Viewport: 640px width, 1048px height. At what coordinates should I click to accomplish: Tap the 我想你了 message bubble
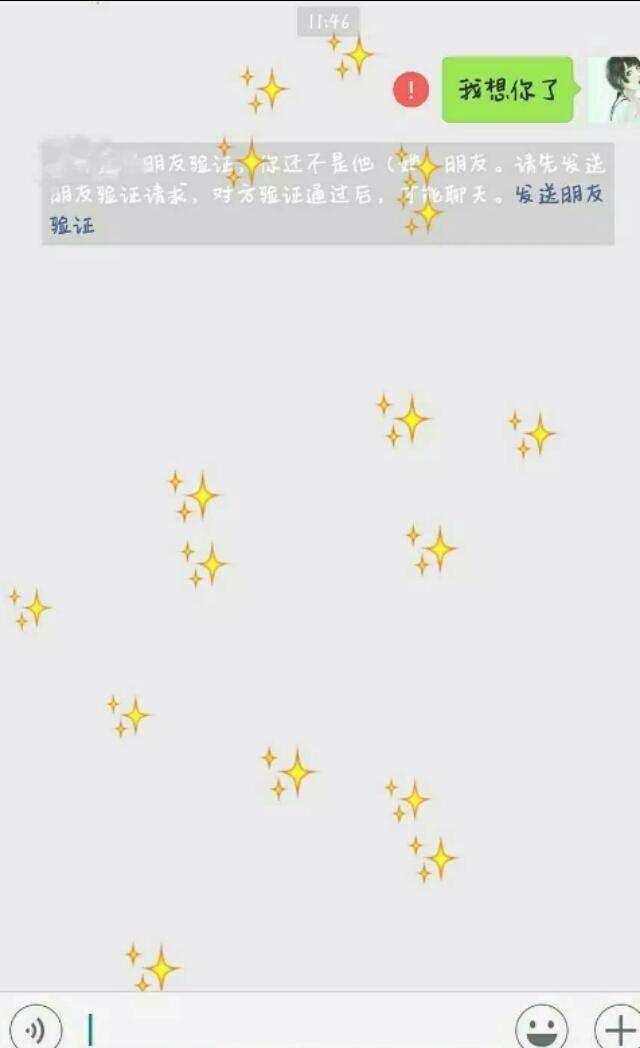point(508,89)
